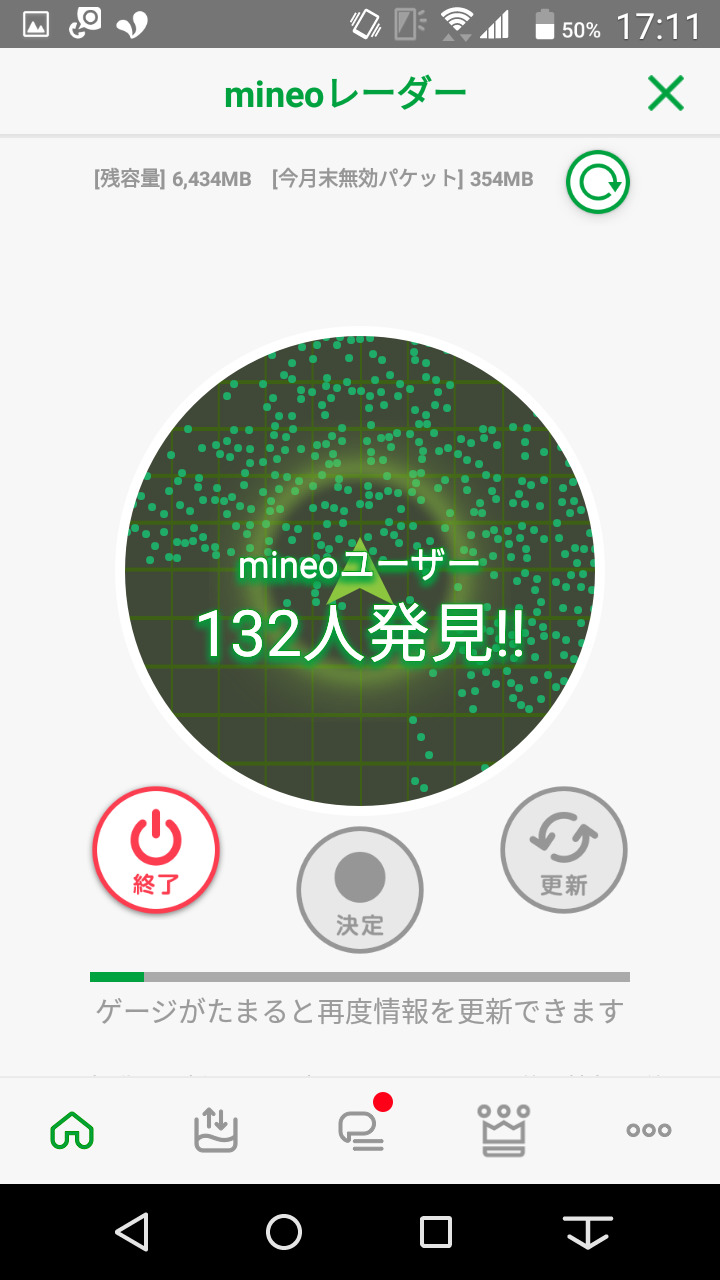Close the mineo radar screen
The width and height of the screenshot is (720, 1280).
(x=665, y=94)
